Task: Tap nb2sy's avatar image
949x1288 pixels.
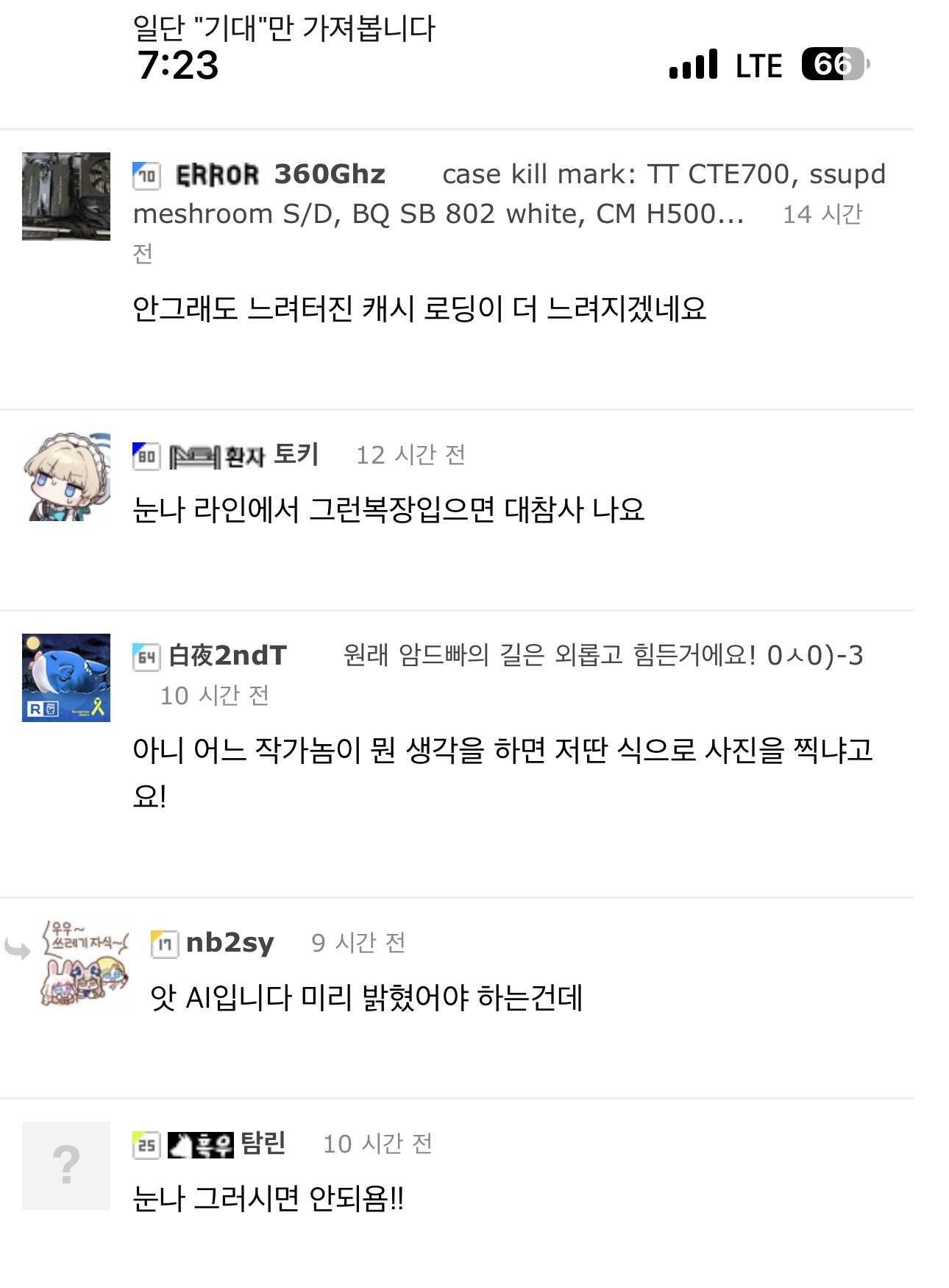Action: pos(84,963)
